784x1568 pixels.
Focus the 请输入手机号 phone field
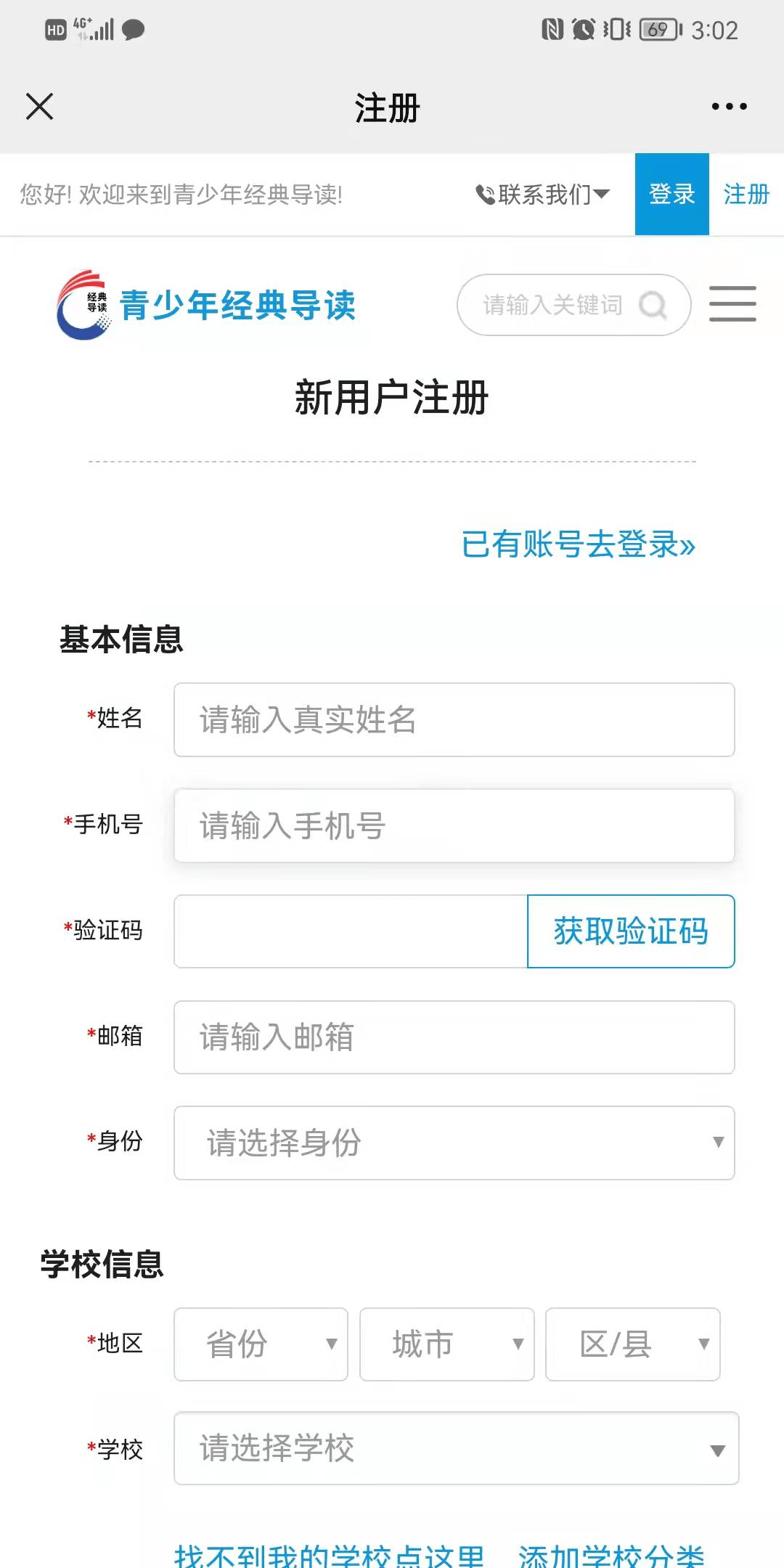click(x=454, y=825)
